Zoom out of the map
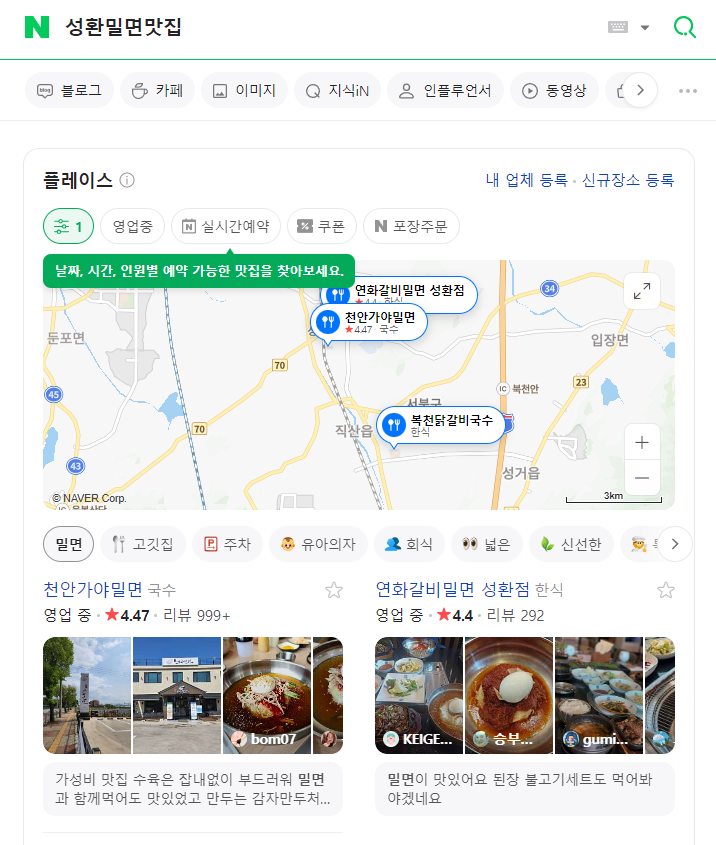The width and height of the screenshot is (716, 845). (642, 478)
